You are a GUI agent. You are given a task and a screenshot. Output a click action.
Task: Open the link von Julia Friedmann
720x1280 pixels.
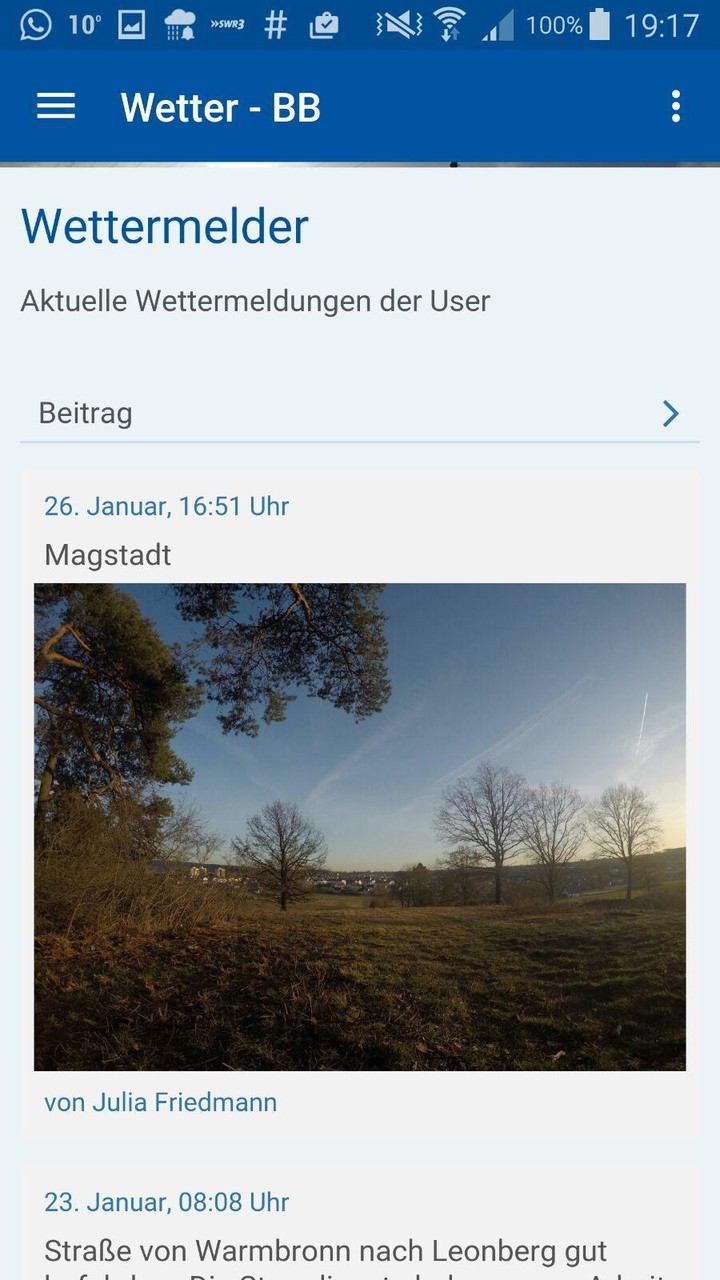click(x=160, y=1102)
